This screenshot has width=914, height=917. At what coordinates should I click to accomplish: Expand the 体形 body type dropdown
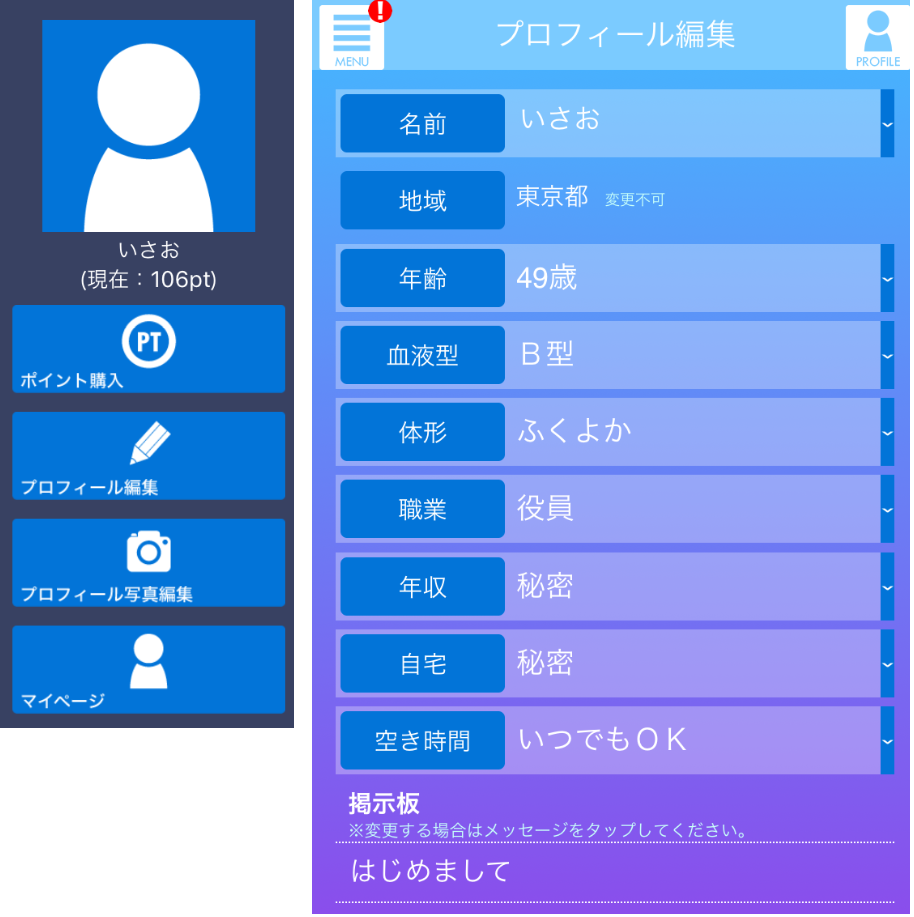[888, 432]
